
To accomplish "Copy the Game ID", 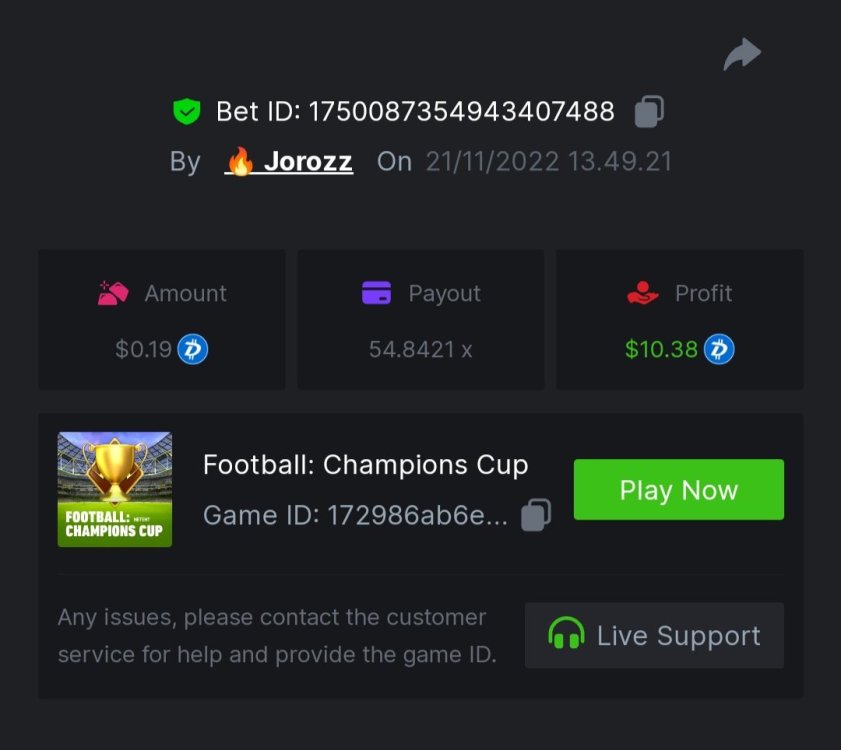I will [x=536, y=515].
